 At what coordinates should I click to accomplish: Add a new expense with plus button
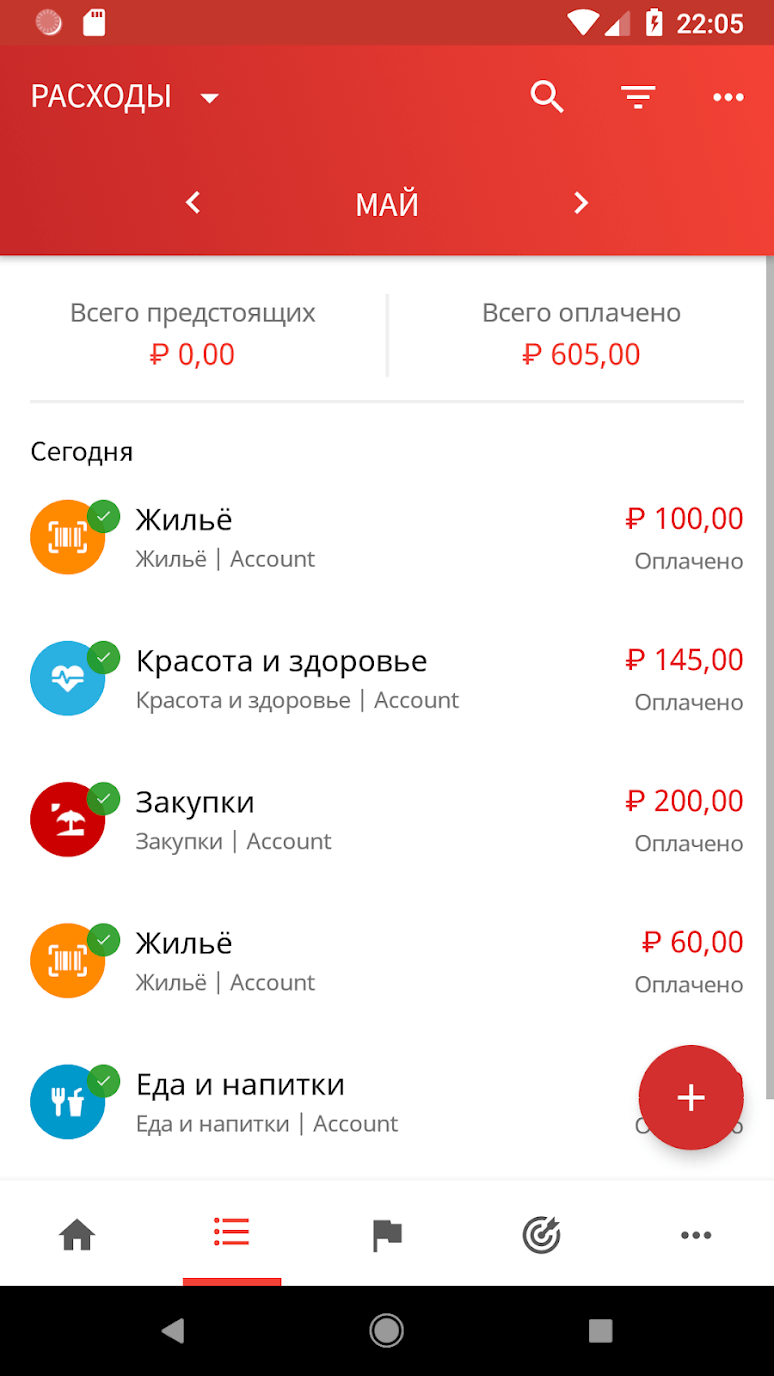click(x=691, y=1097)
